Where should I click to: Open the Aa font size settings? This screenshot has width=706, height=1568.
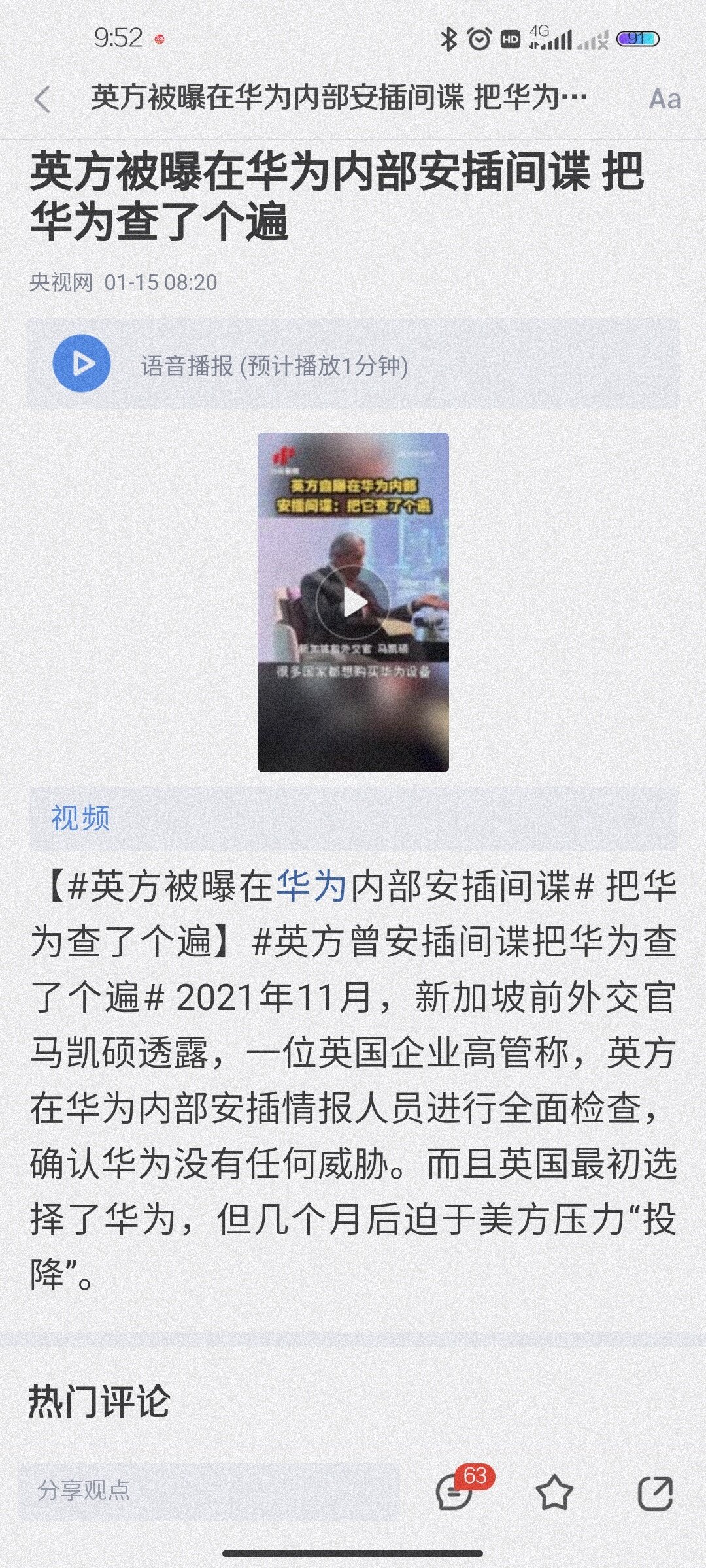click(664, 99)
